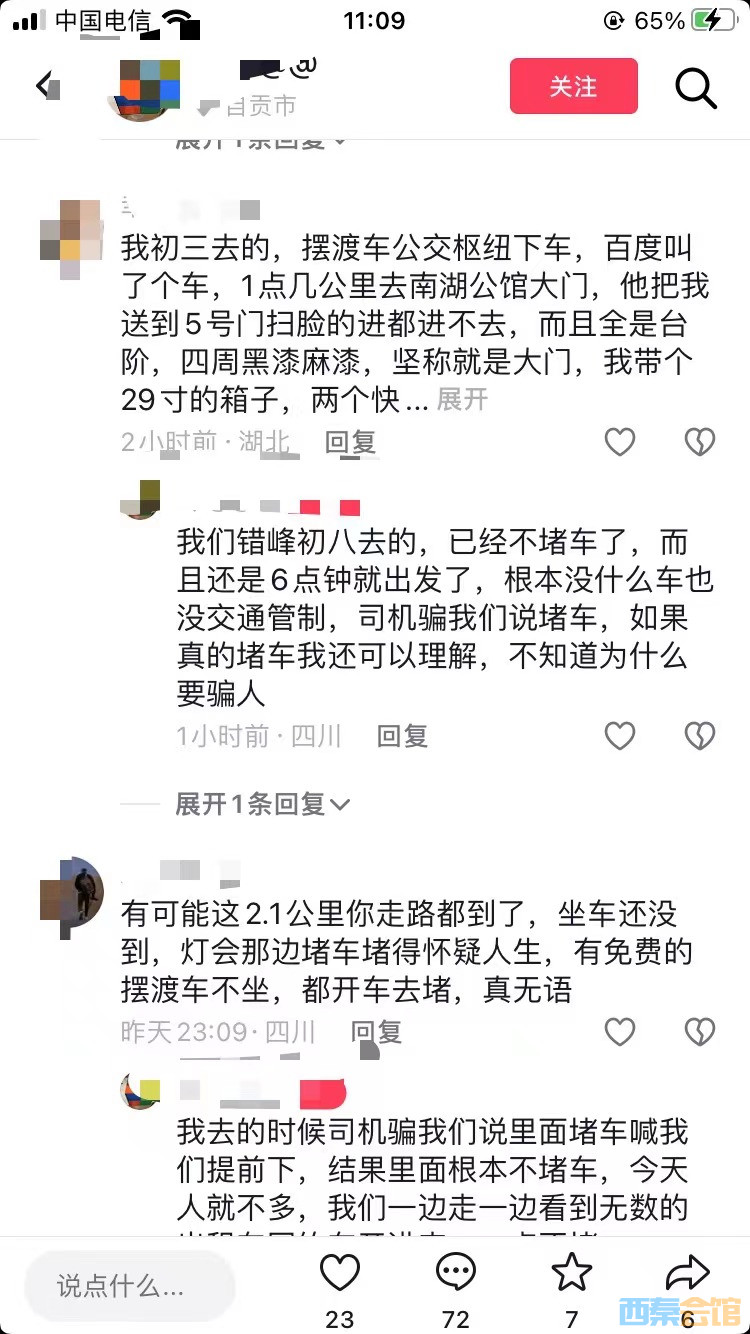Like the 初三去的 comment from 湖北
Image resolution: width=750 pixels, height=1334 pixels.
click(x=620, y=441)
